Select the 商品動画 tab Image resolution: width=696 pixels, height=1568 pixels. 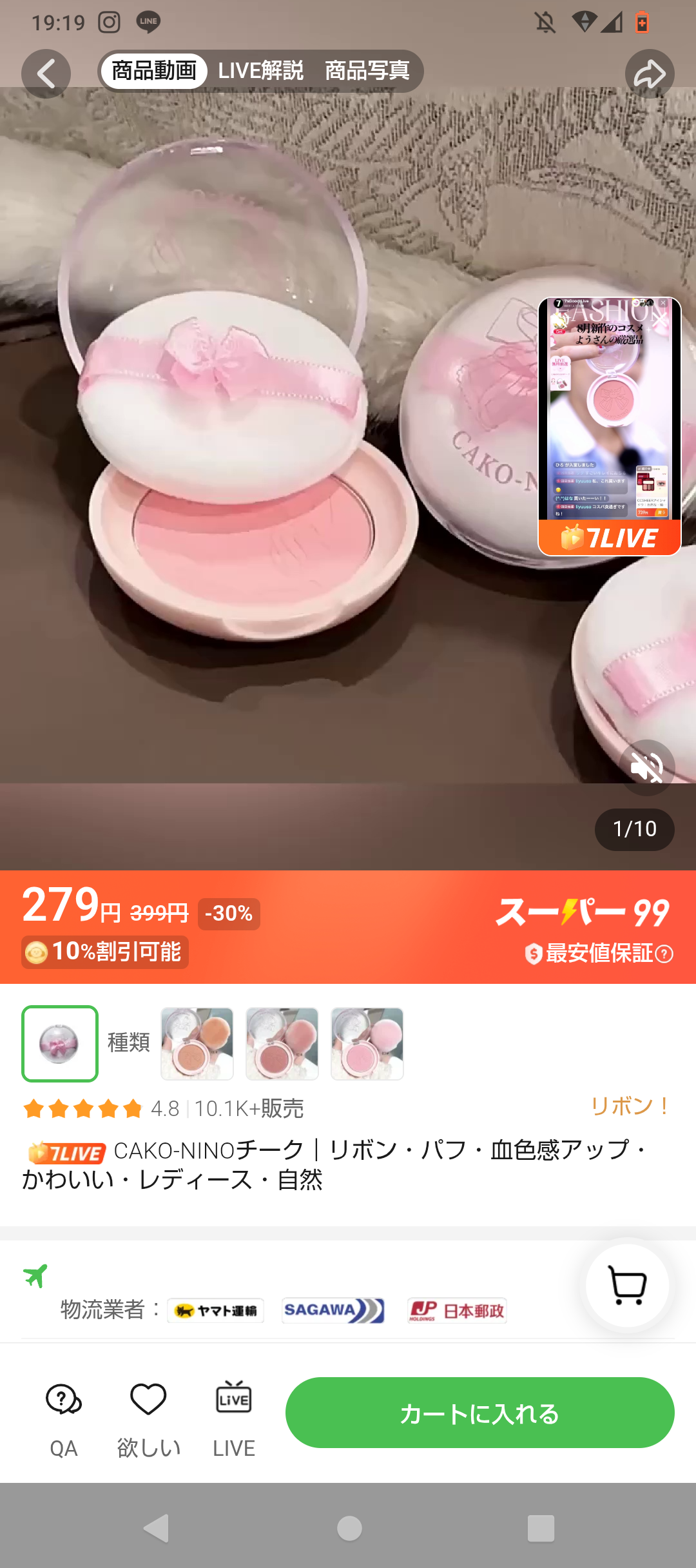[154, 71]
